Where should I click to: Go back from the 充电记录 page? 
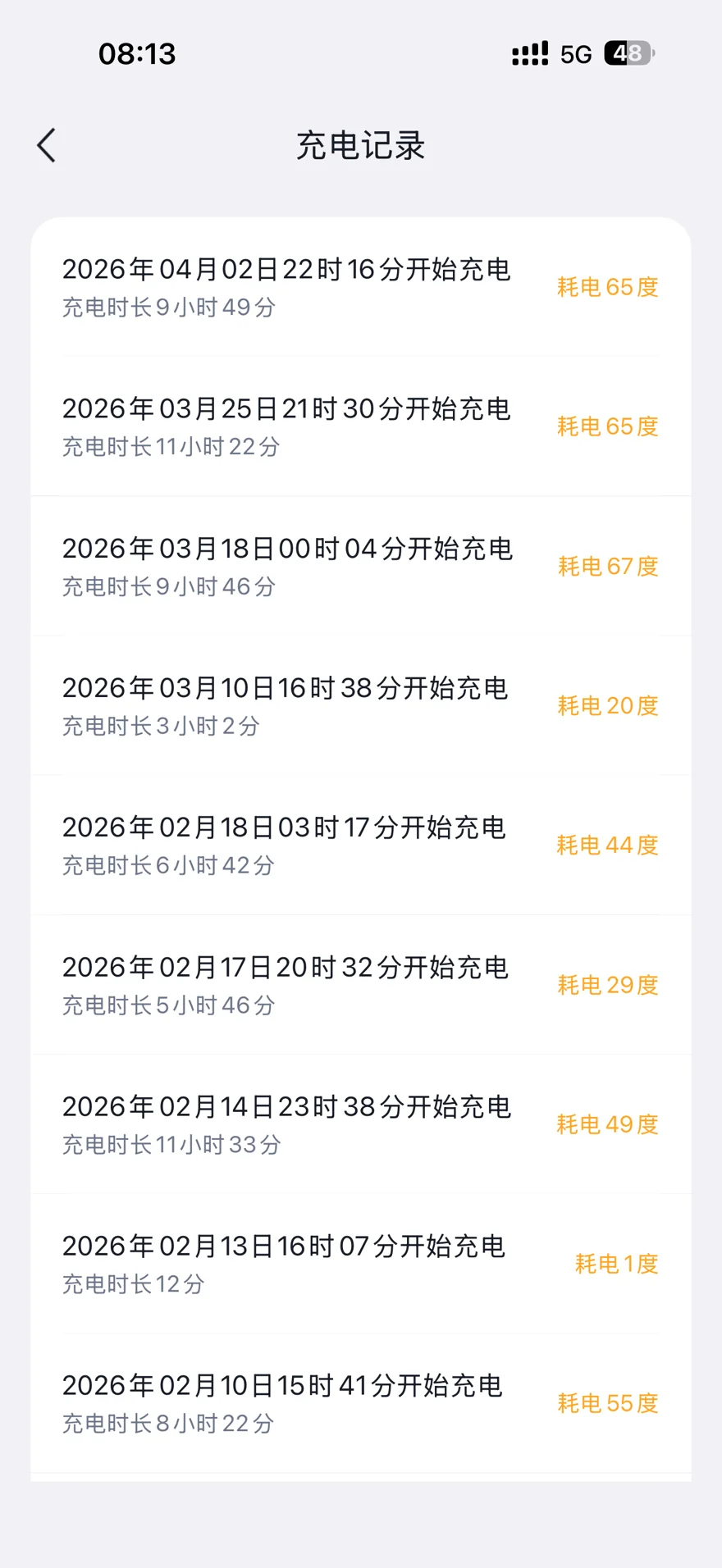click(47, 145)
